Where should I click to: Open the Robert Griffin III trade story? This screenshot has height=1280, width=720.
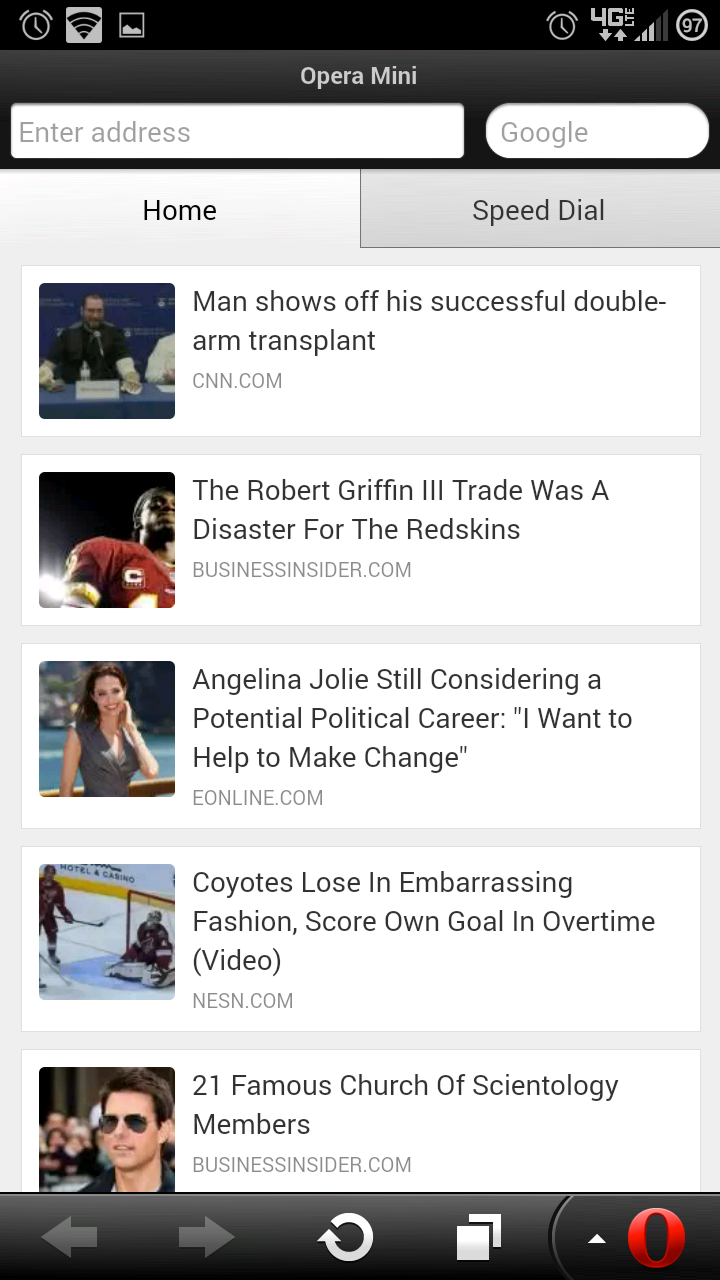[x=401, y=510]
